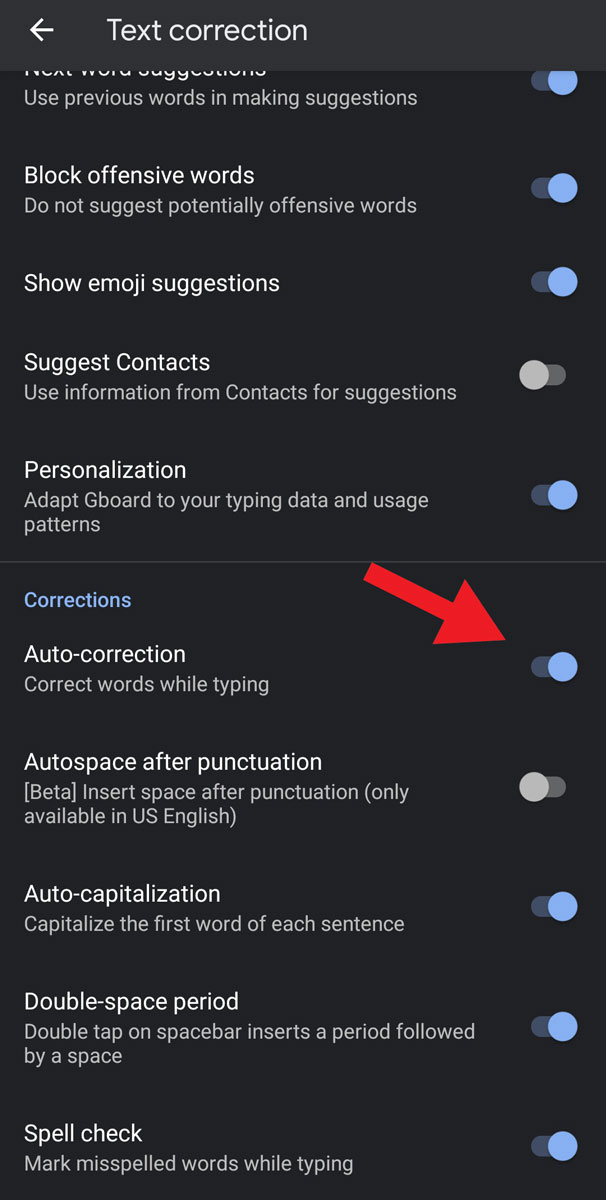Turn off Auto-capitalization
Viewport: 606px width, 1200px height.
tap(555, 907)
